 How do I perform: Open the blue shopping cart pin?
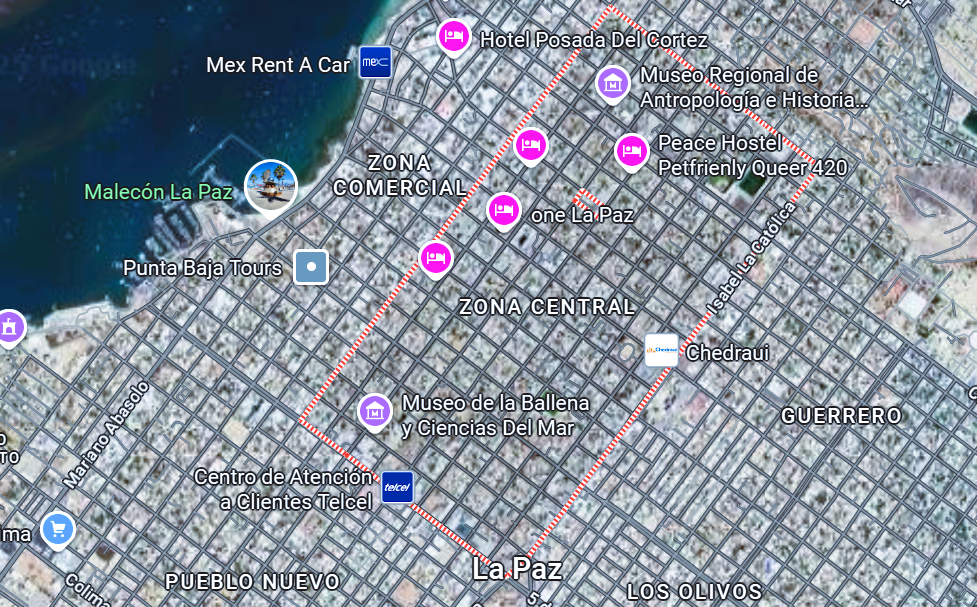pos(58,530)
